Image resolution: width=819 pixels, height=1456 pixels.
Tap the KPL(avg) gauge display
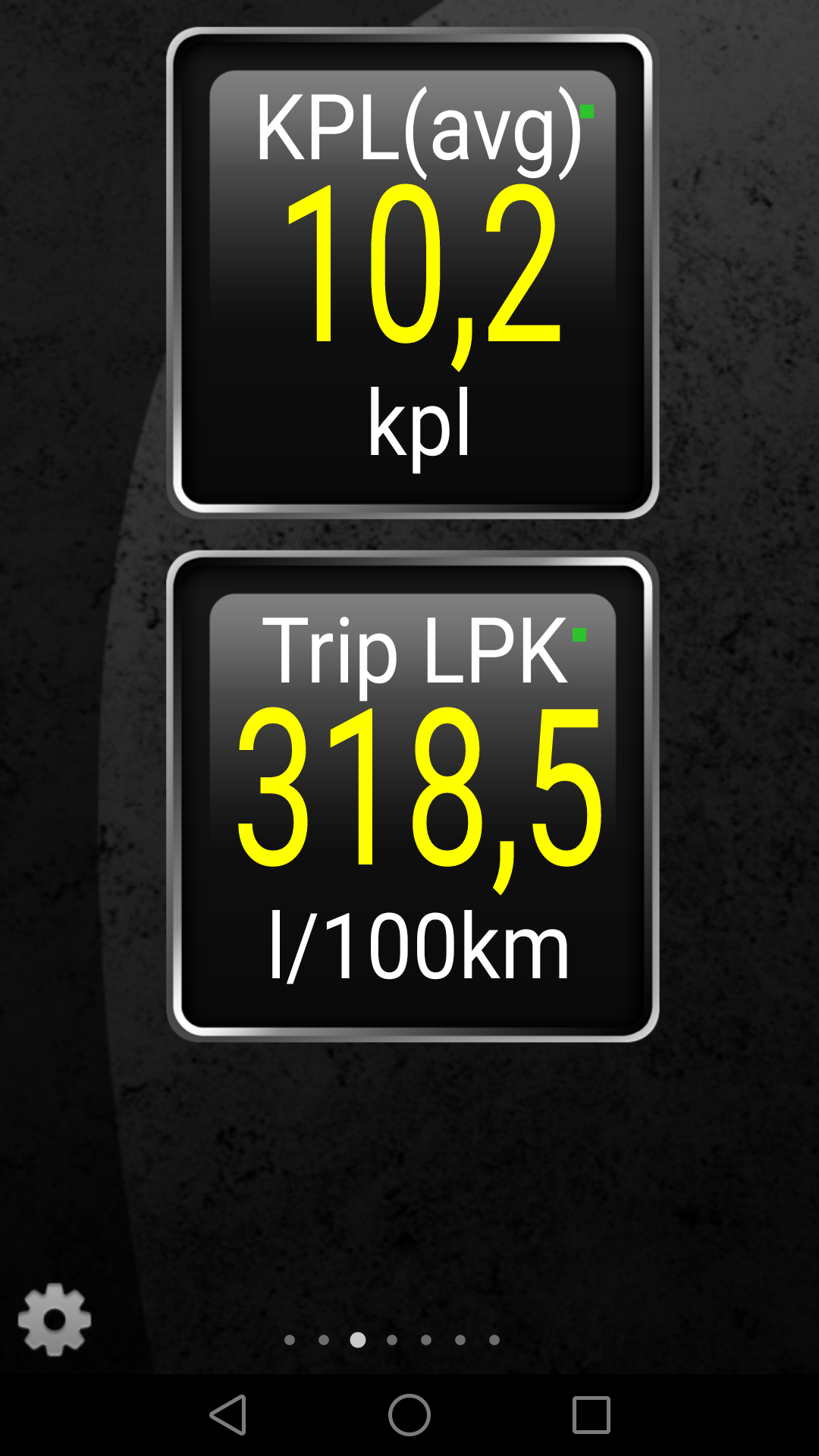[413, 273]
